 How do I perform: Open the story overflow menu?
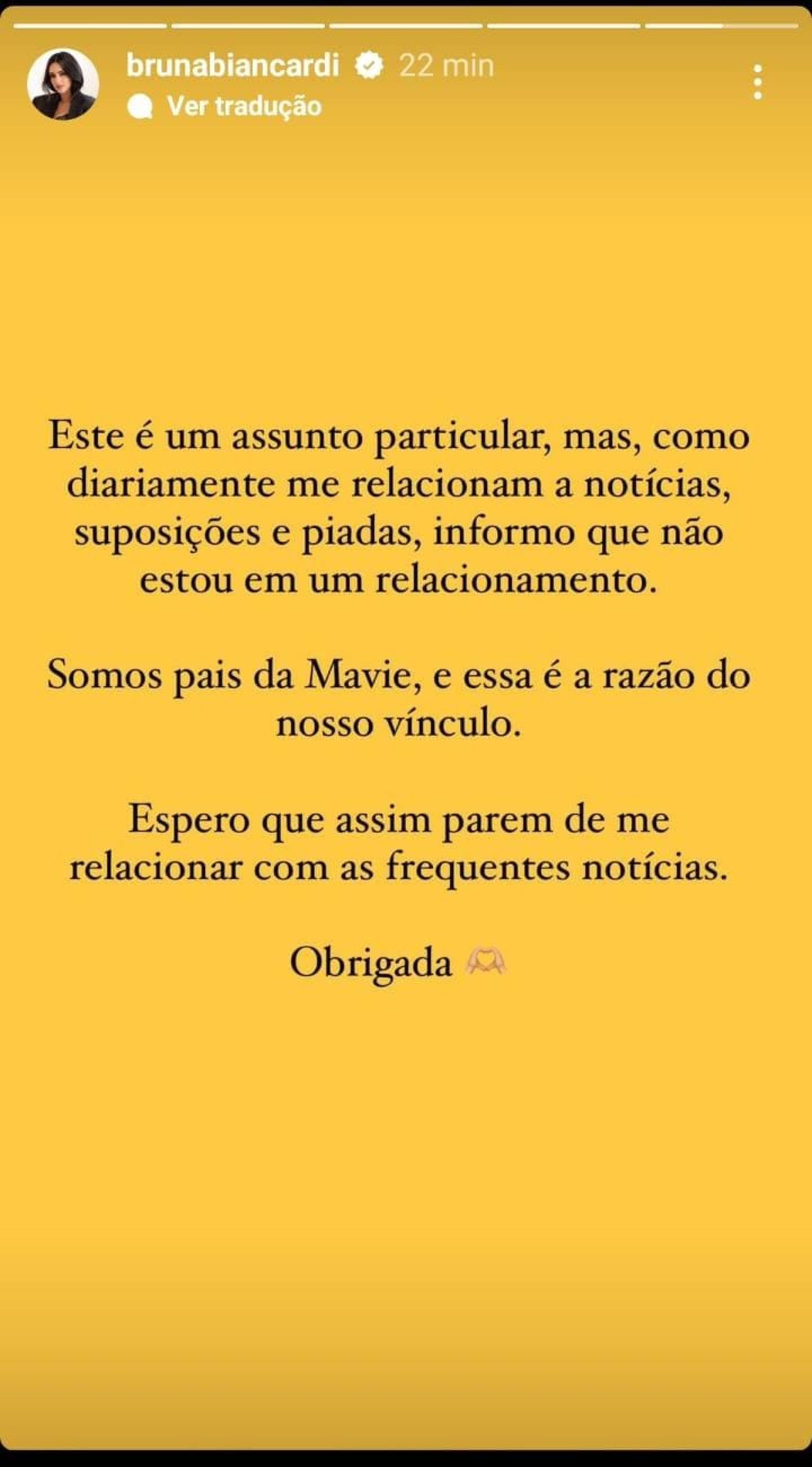(757, 83)
